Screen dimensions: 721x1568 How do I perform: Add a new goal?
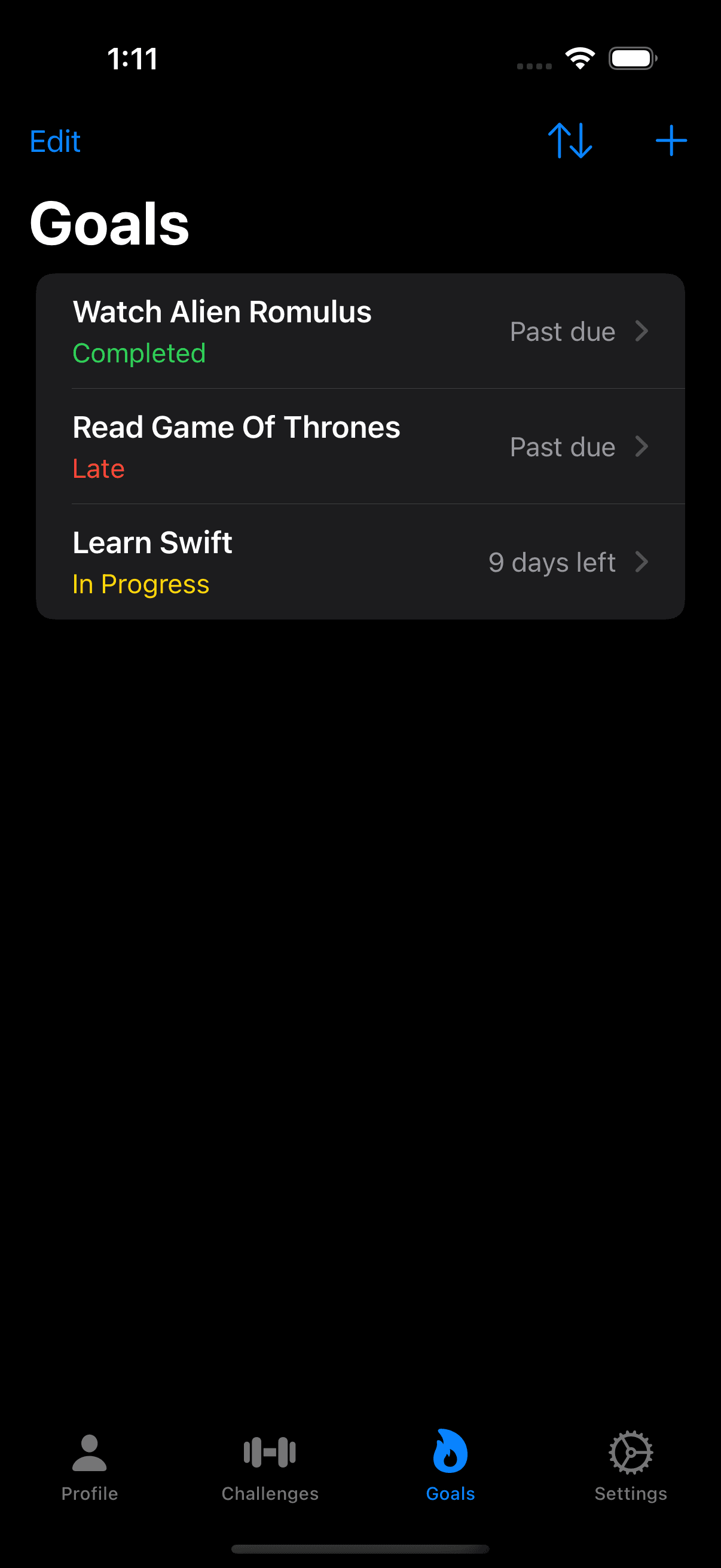click(671, 141)
